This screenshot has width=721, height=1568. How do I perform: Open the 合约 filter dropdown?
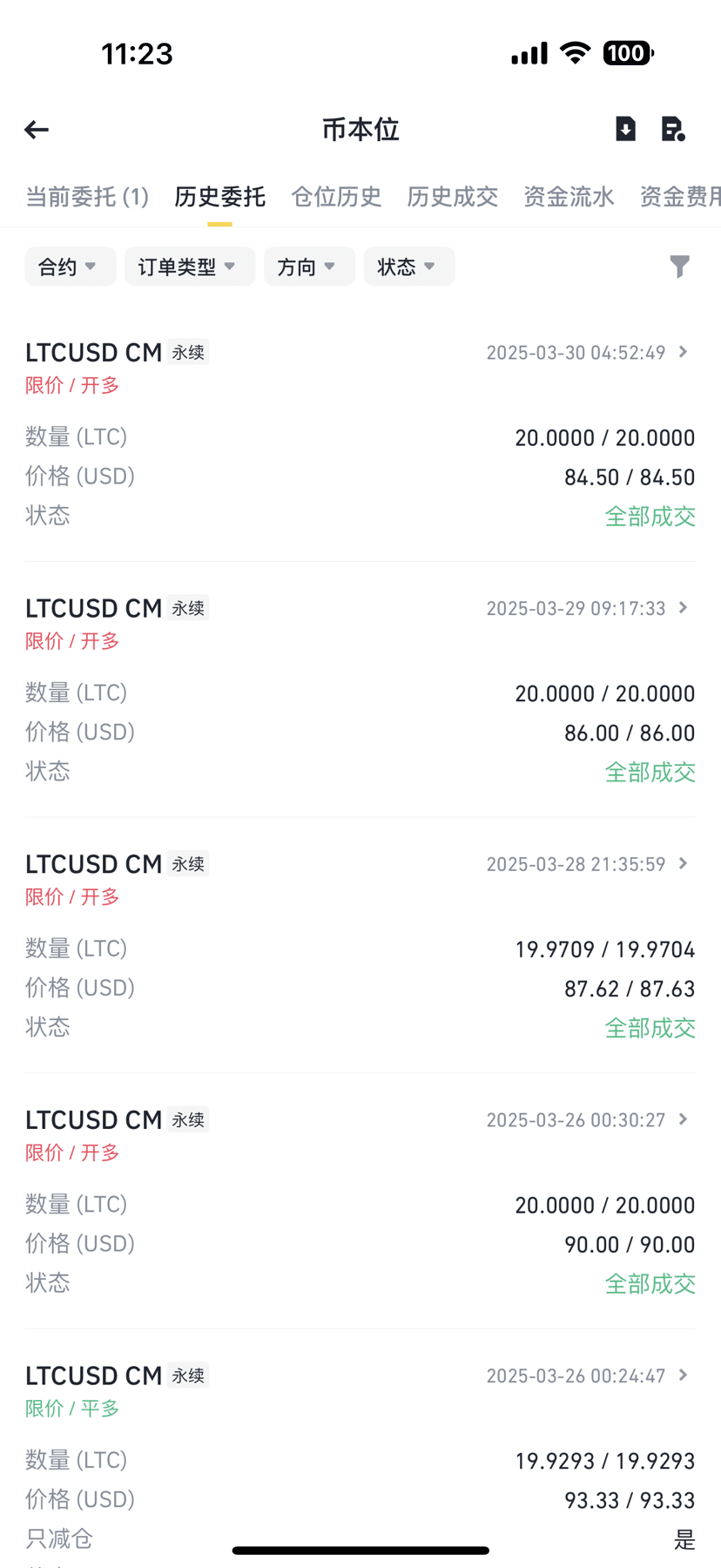(x=70, y=267)
